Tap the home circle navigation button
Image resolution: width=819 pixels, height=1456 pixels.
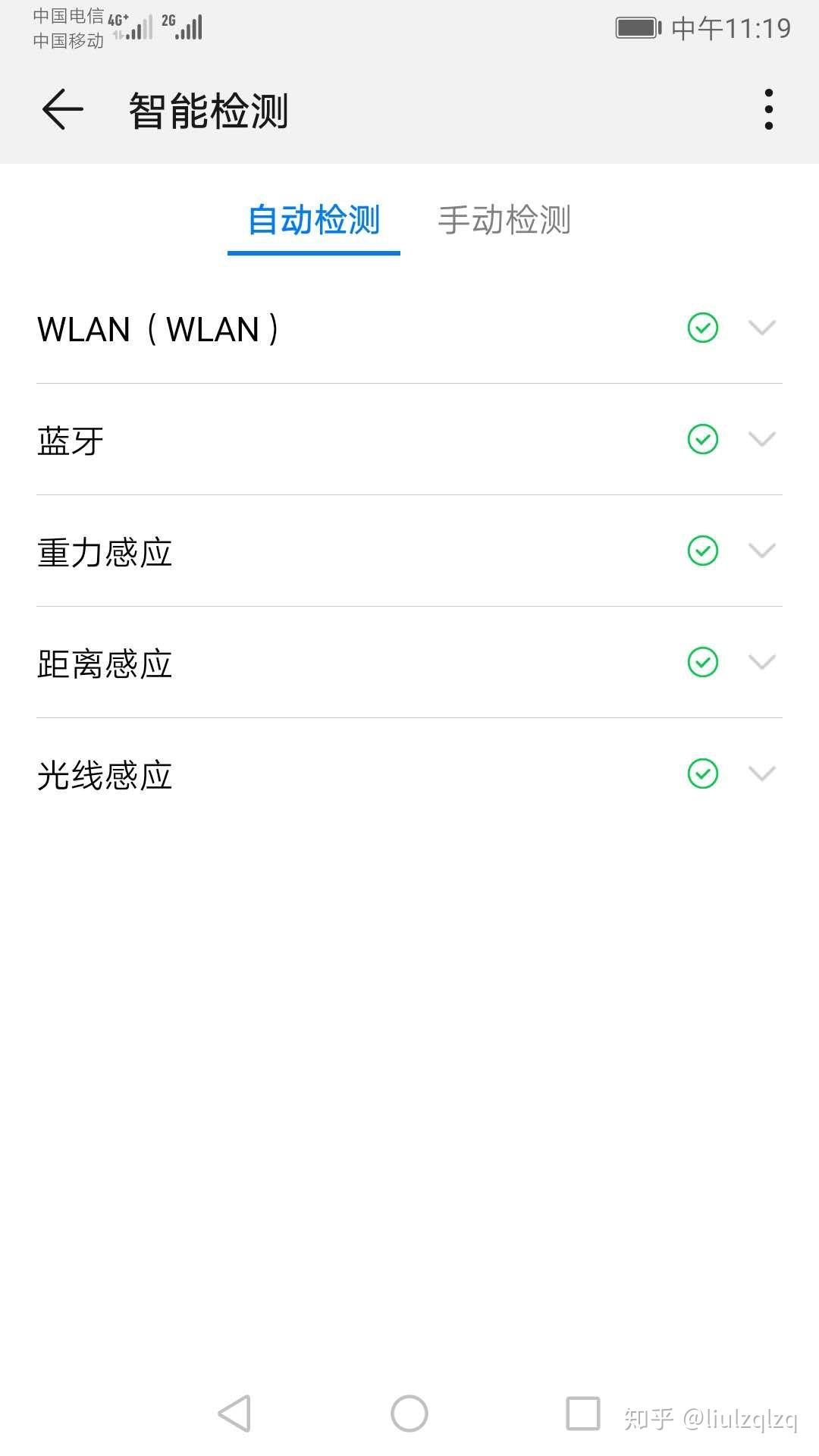[x=409, y=1412]
